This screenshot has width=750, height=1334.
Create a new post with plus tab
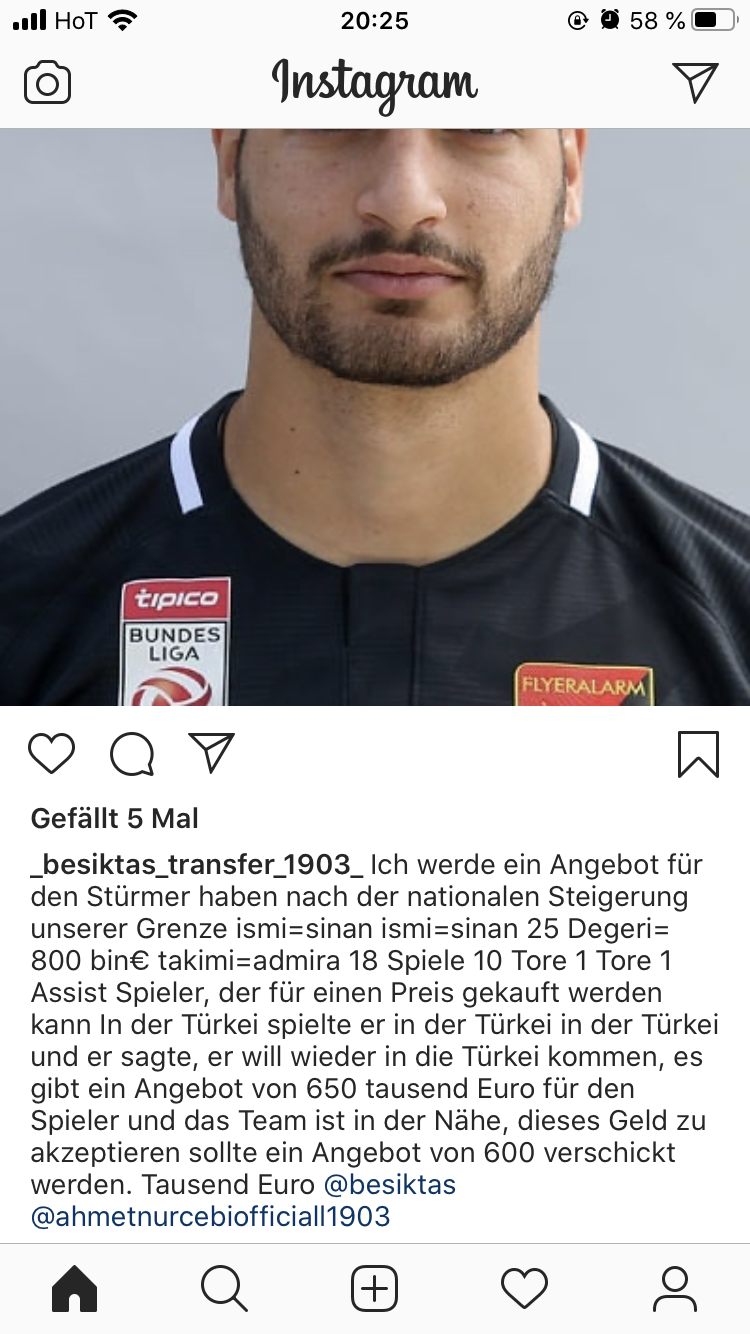[375, 1288]
